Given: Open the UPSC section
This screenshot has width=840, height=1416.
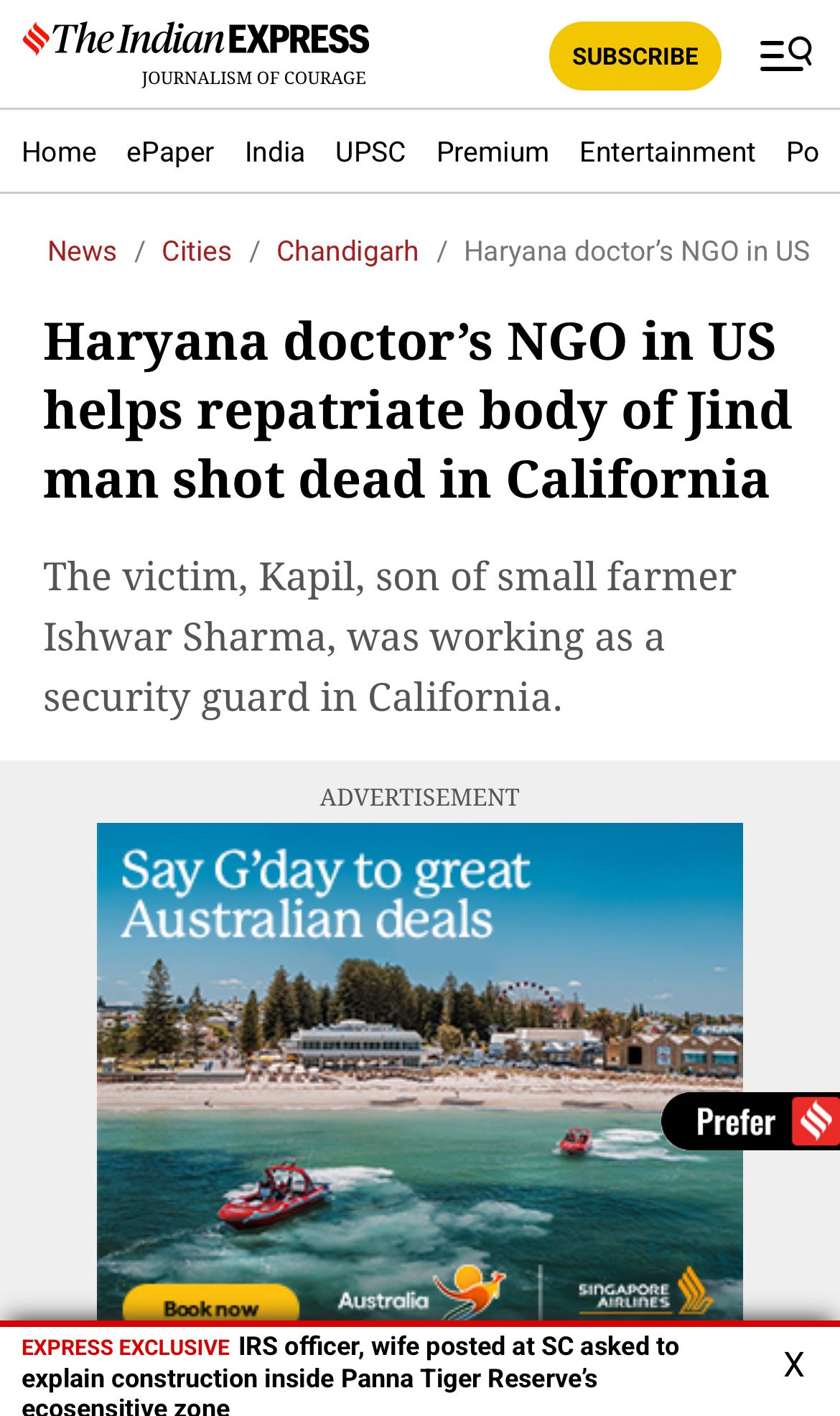Looking at the screenshot, I should [370, 152].
